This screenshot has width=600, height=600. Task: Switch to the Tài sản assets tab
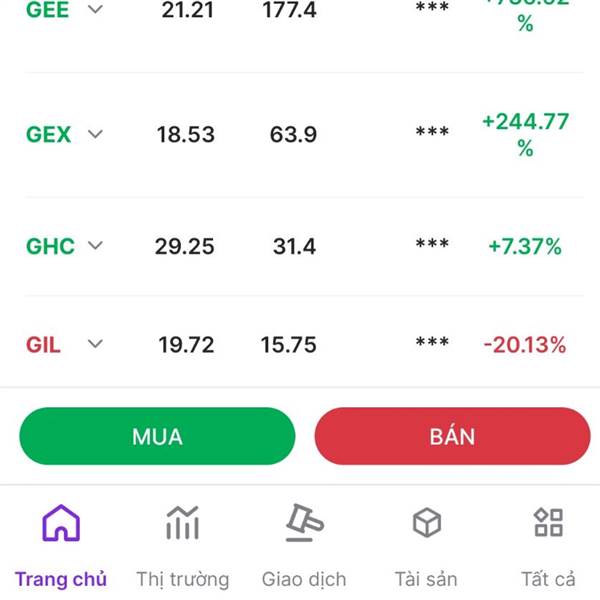(426, 545)
